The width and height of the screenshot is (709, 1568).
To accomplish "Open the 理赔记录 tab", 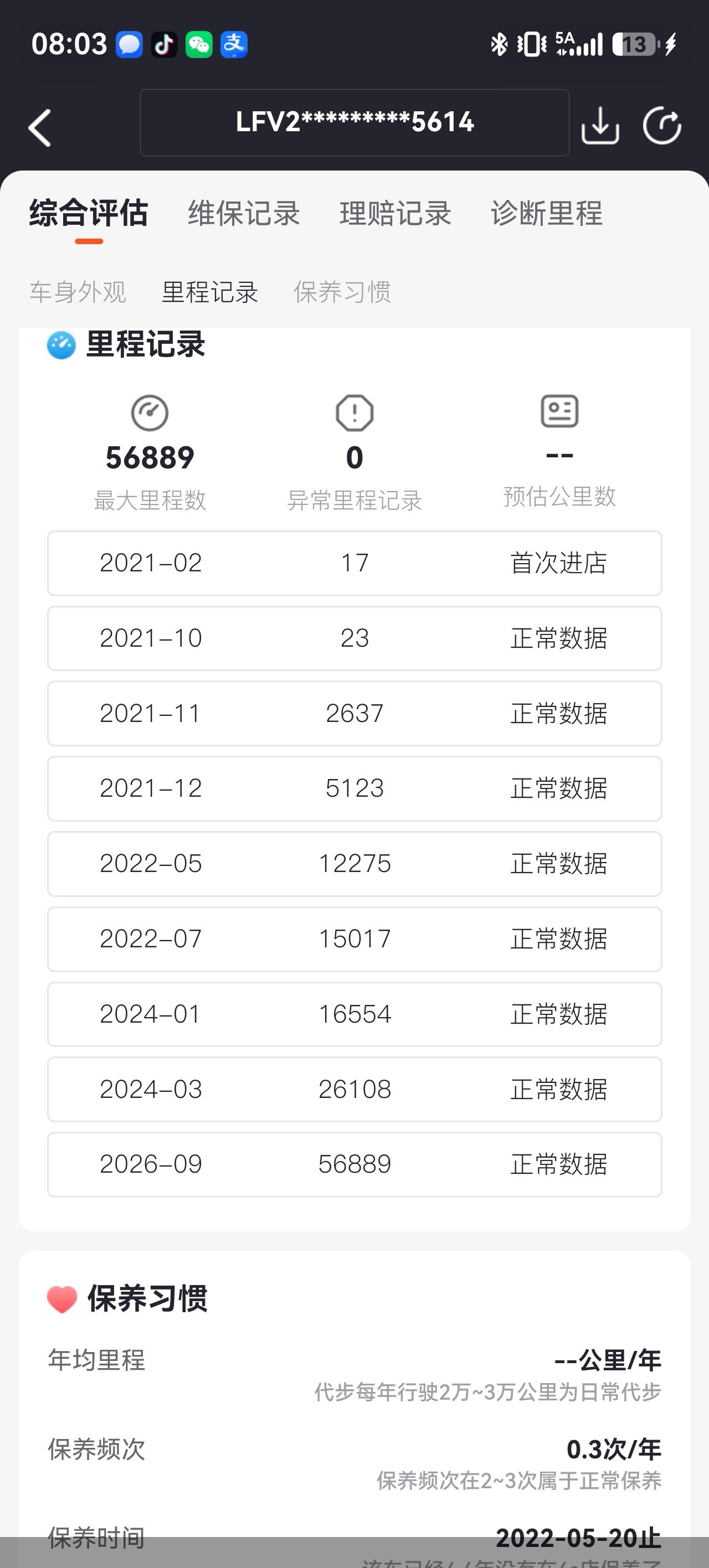I will pyautogui.click(x=395, y=214).
